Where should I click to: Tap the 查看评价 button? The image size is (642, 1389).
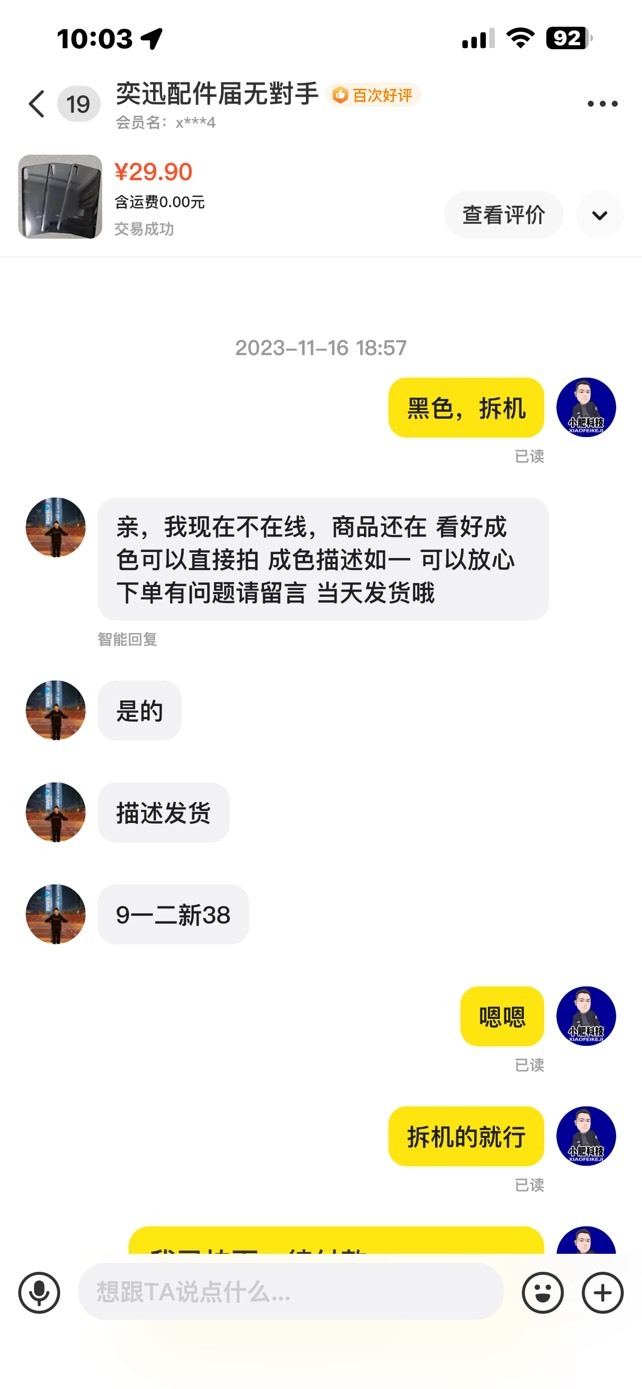tap(503, 215)
